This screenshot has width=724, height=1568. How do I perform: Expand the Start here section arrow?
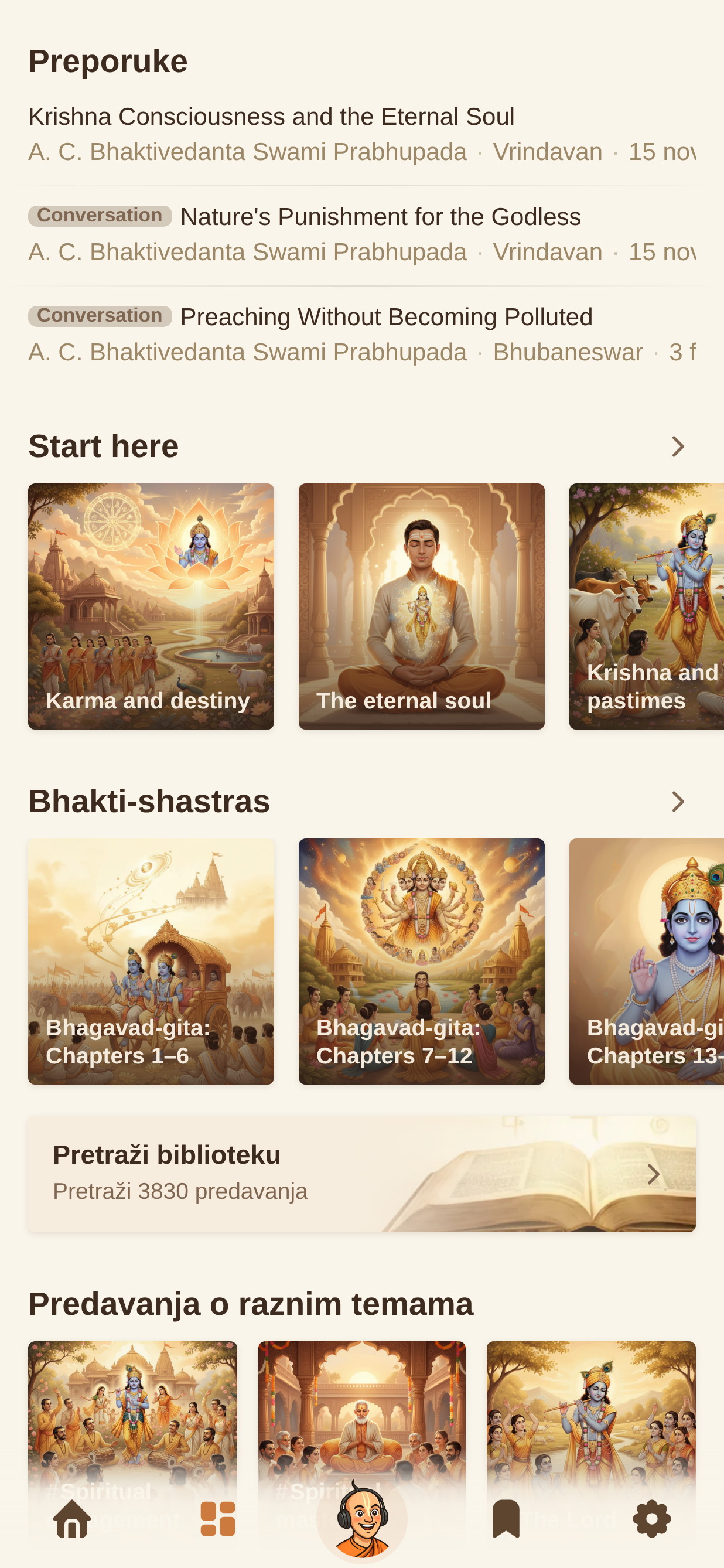point(678,446)
